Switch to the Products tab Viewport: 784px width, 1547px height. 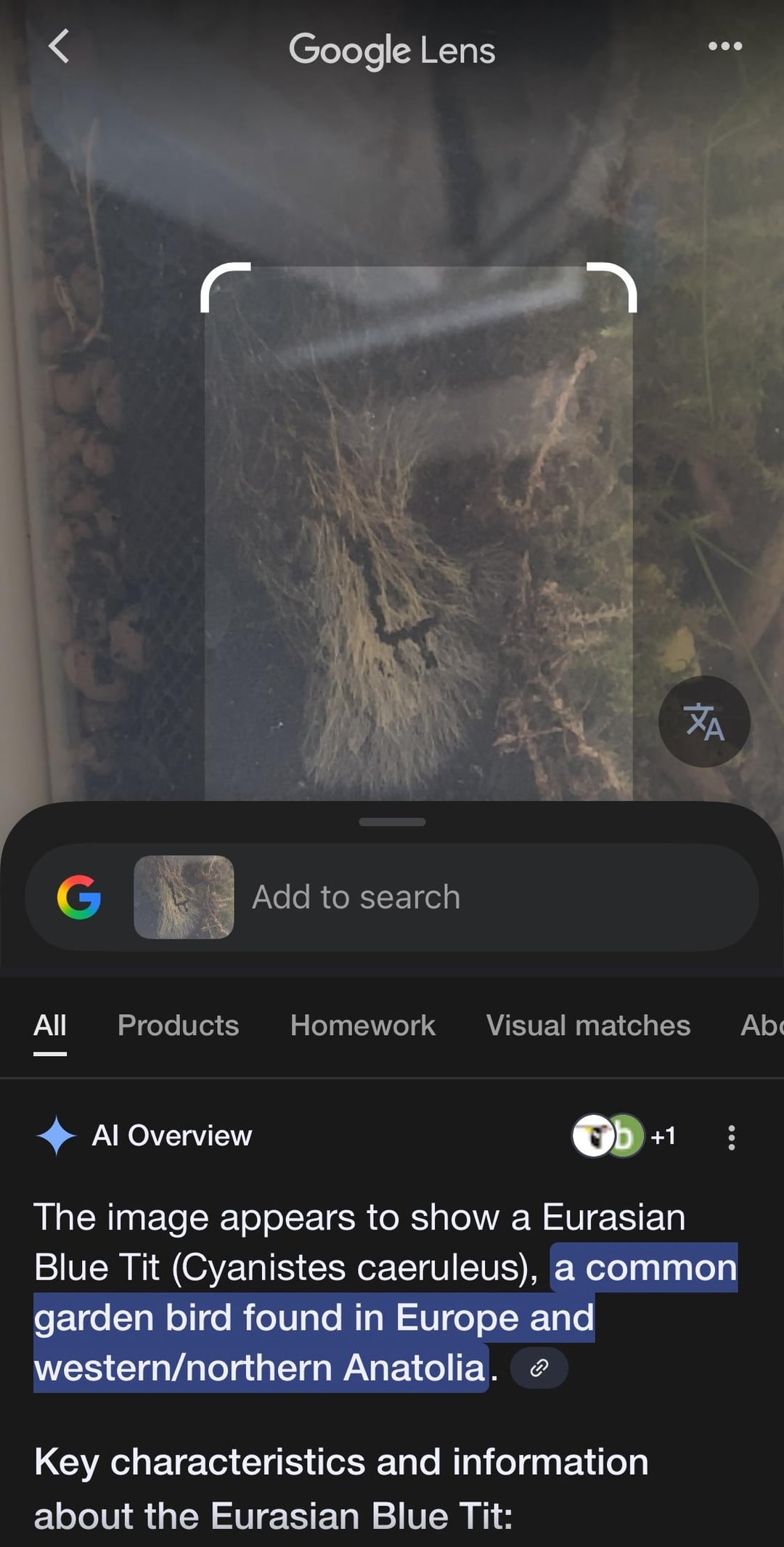[x=178, y=1026]
